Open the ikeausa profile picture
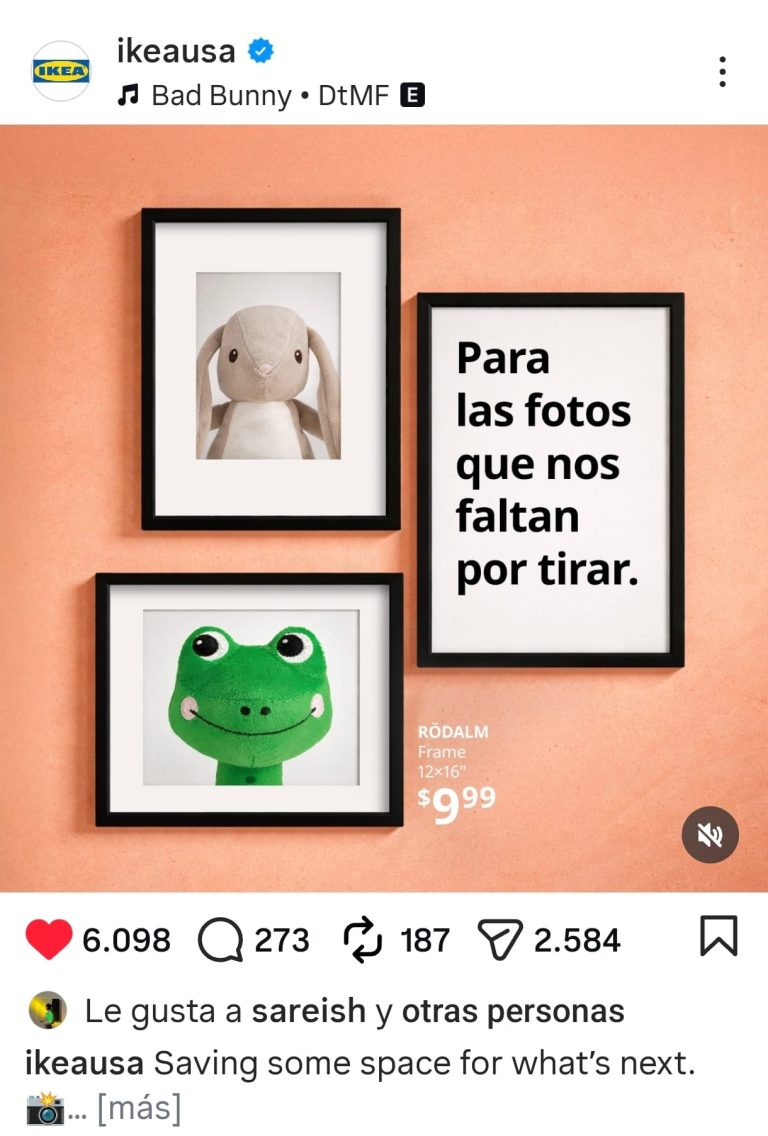Viewport: 768px width, 1136px height. (62, 71)
